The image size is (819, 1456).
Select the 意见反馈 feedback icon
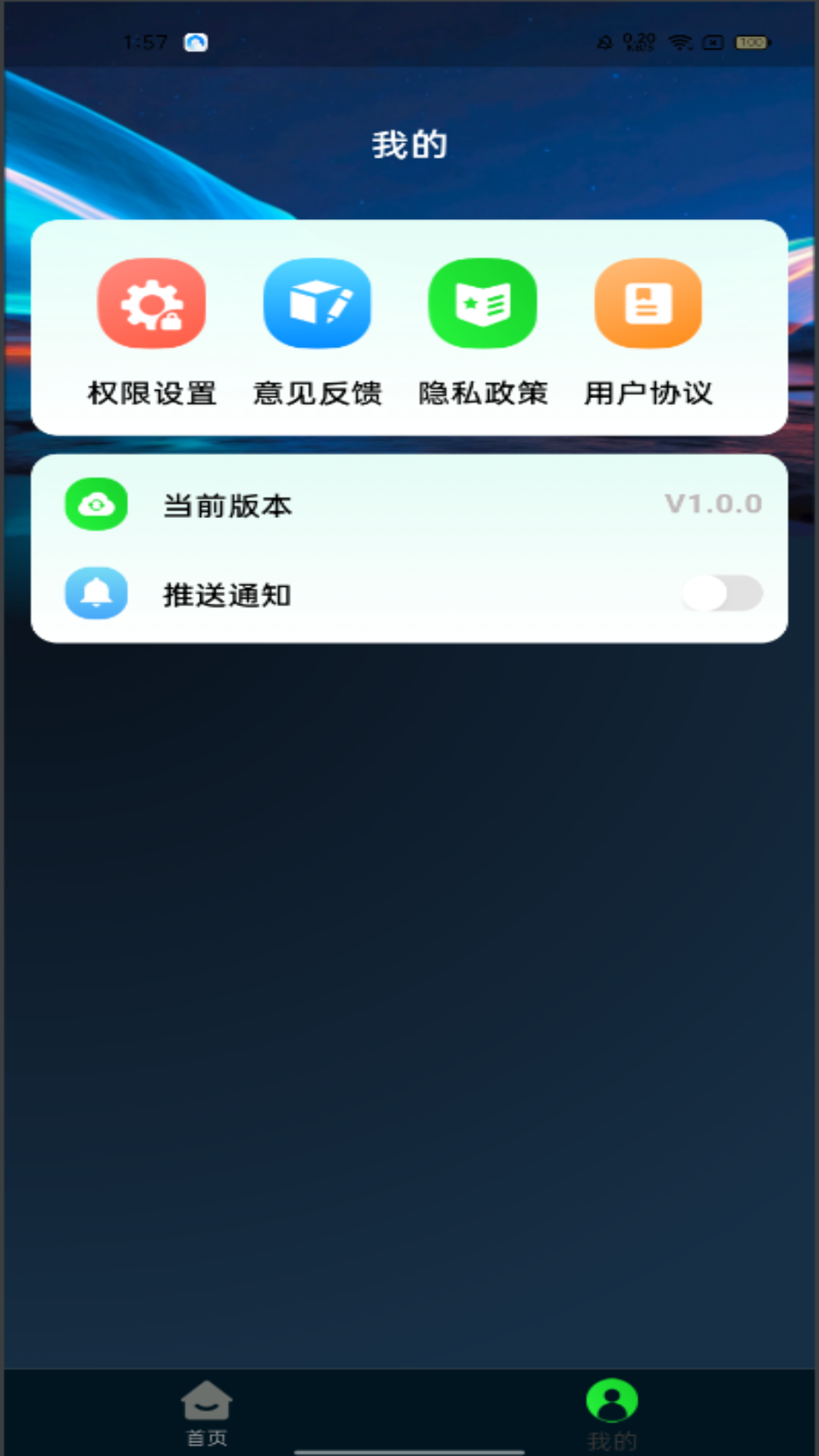click(x=316, y=304)
